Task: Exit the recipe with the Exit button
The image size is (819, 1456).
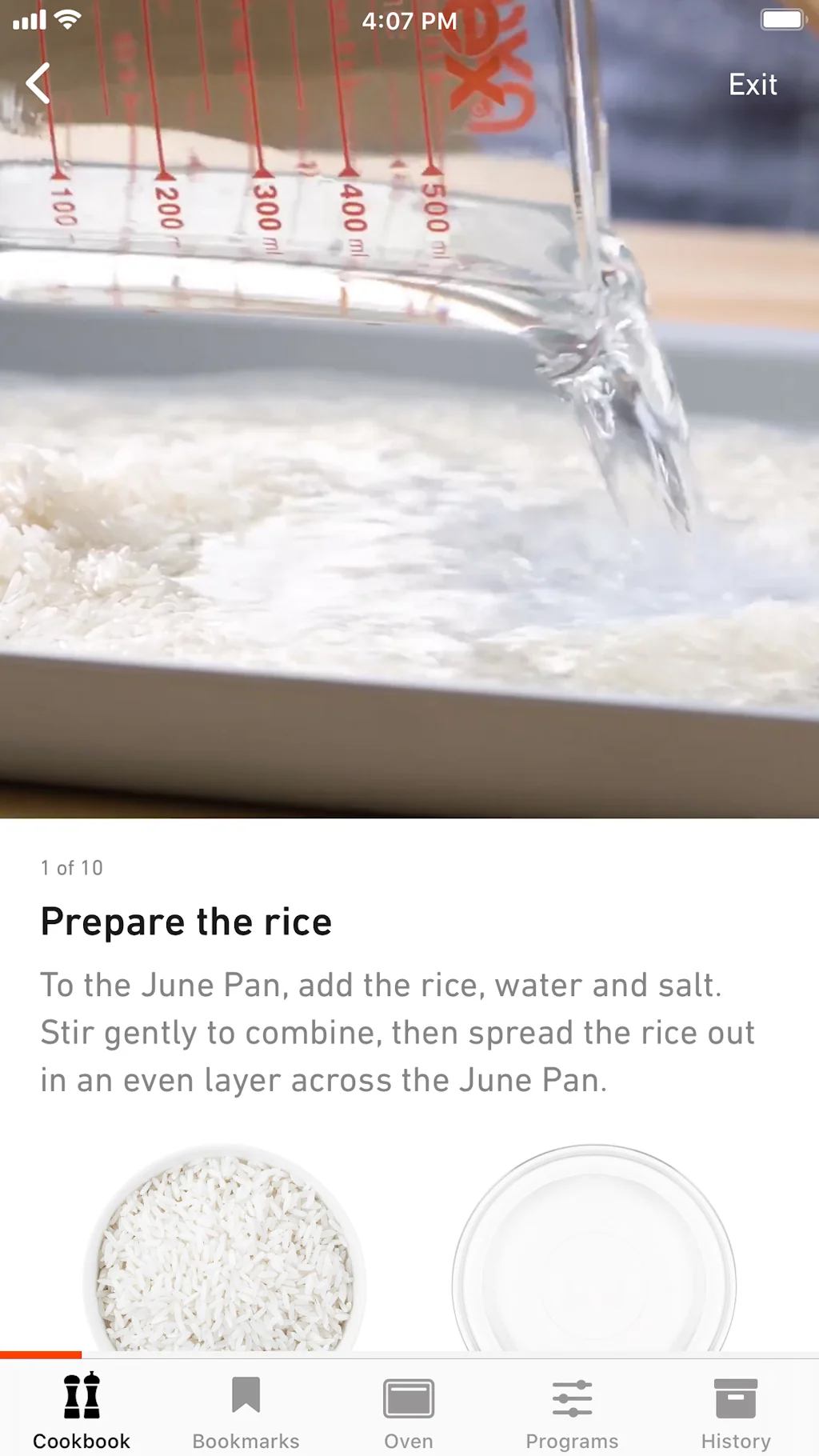Action: pos(752,84)
